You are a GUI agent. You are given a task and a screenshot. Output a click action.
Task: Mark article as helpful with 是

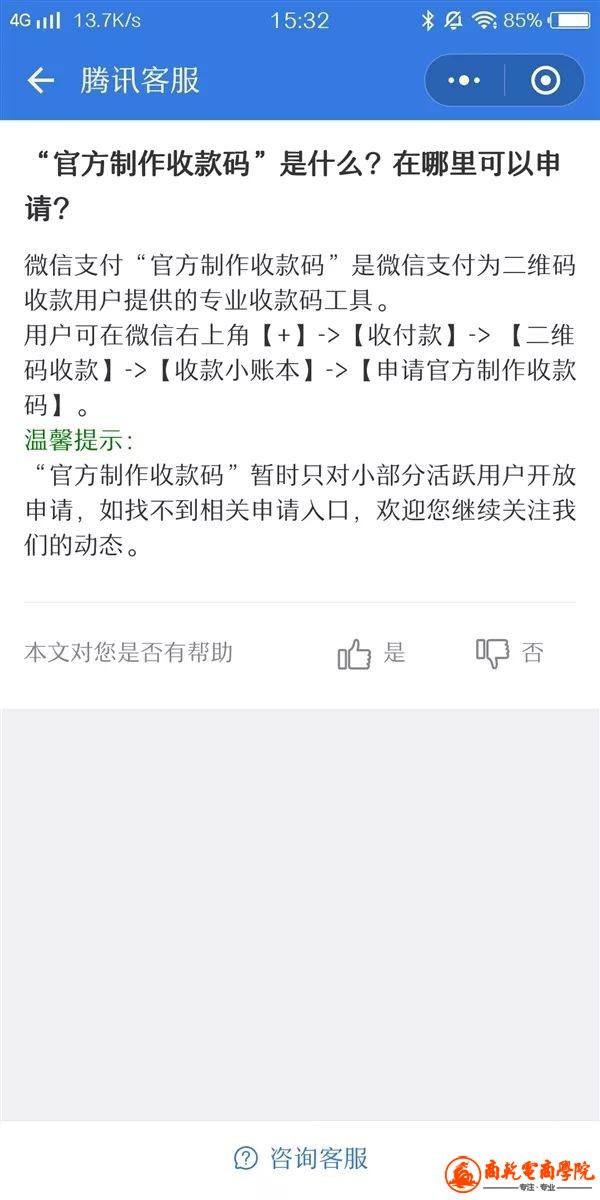pyautogui.click(x=372, y=654)
